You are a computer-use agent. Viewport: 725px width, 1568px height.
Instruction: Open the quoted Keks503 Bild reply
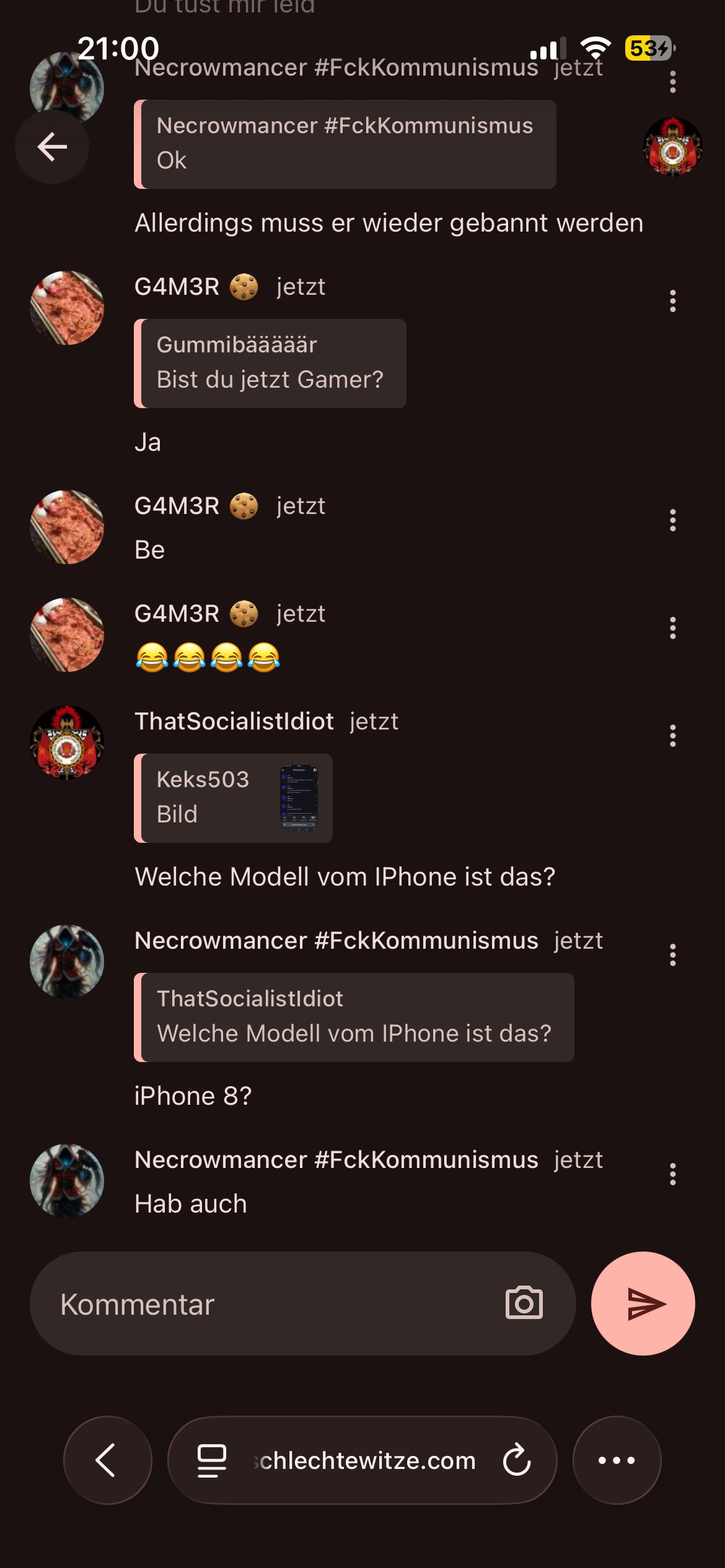coord(234,798)
